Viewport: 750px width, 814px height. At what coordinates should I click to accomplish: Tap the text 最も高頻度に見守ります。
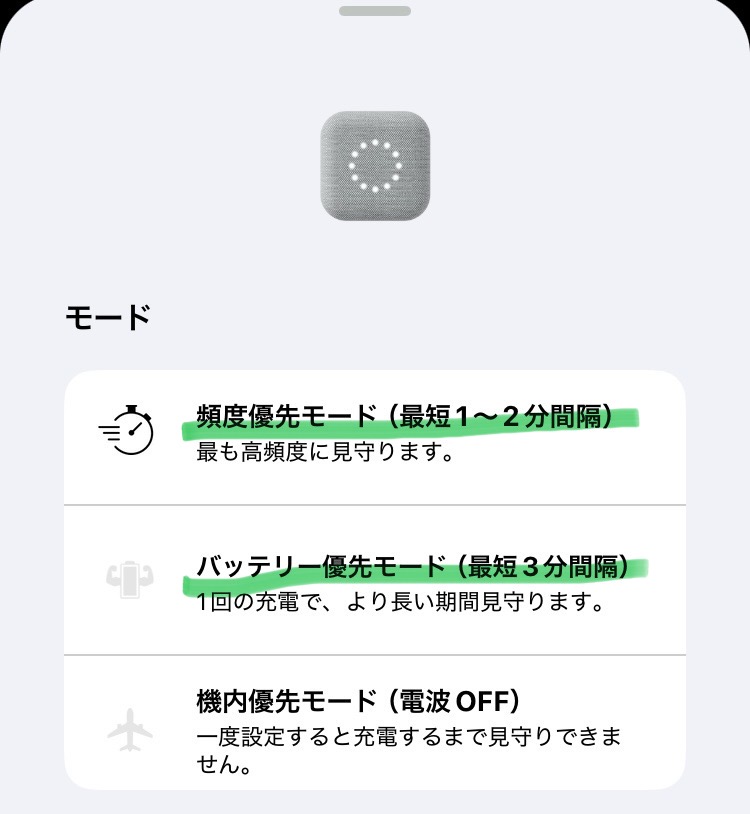point(309,456)
